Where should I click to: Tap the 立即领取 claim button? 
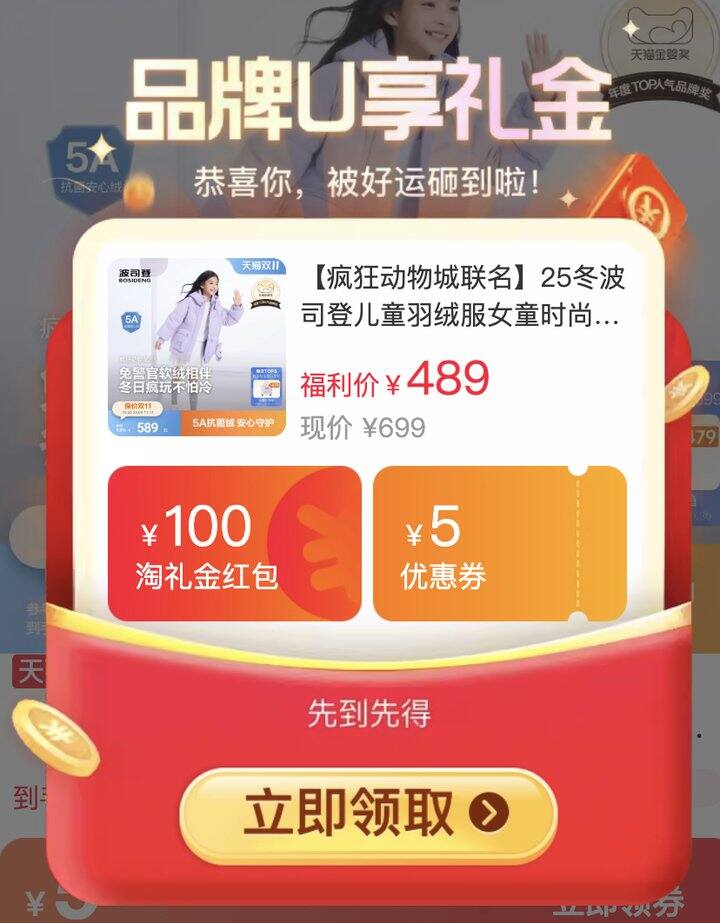[367, 815]
